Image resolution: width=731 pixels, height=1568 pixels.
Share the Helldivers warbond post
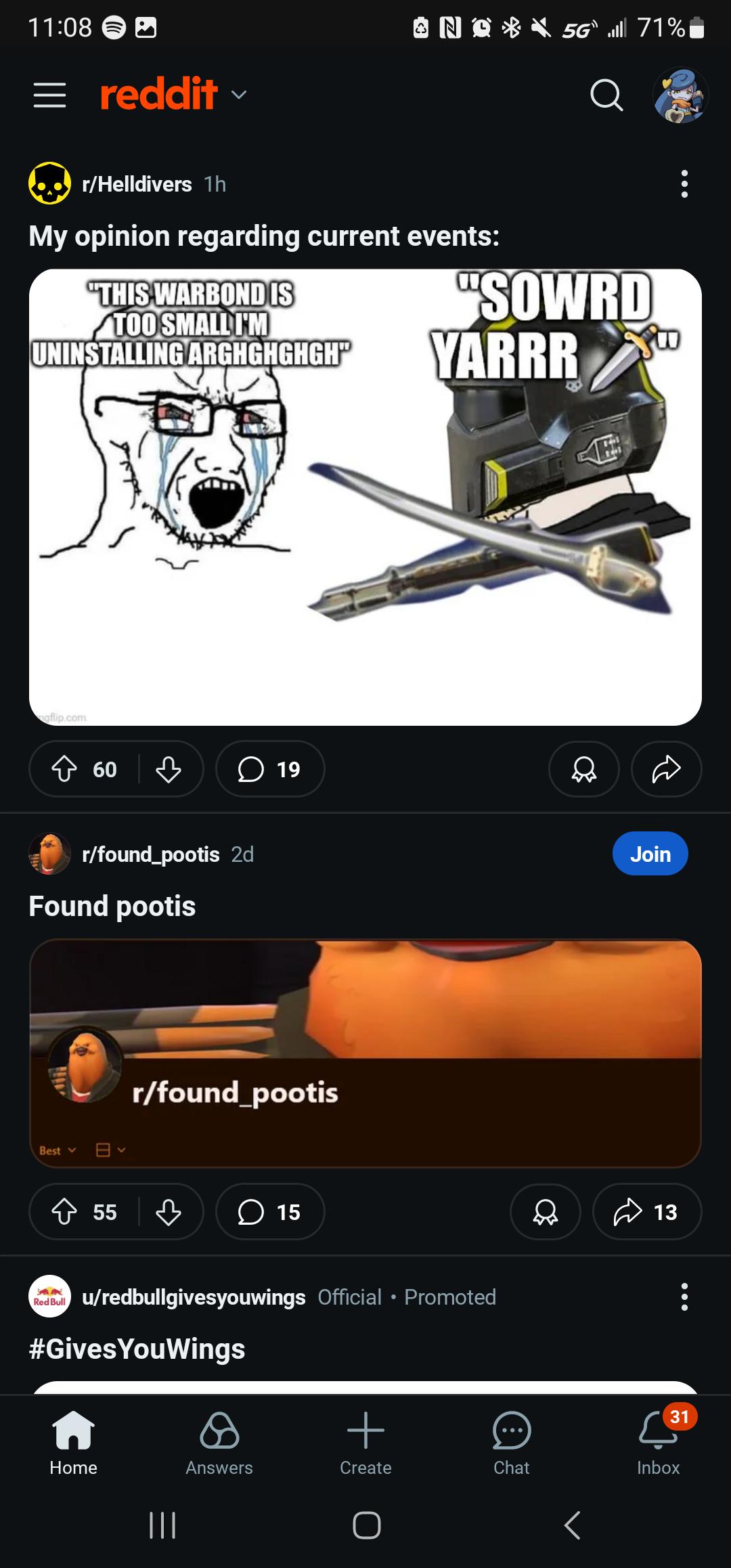coord(667,769)
